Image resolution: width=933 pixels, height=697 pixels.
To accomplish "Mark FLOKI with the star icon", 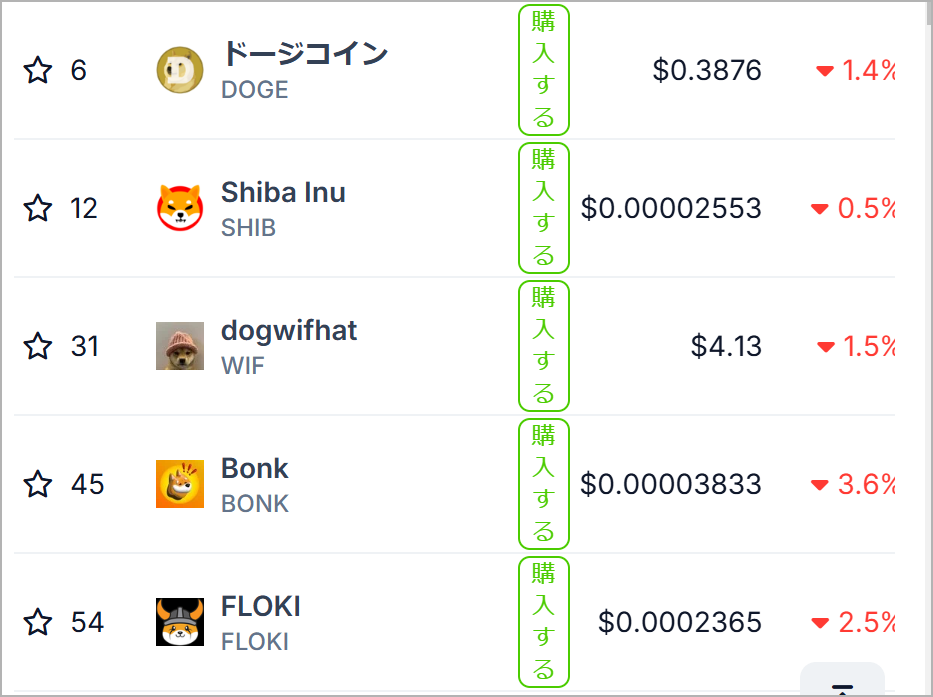I will (x=38, y=623).
